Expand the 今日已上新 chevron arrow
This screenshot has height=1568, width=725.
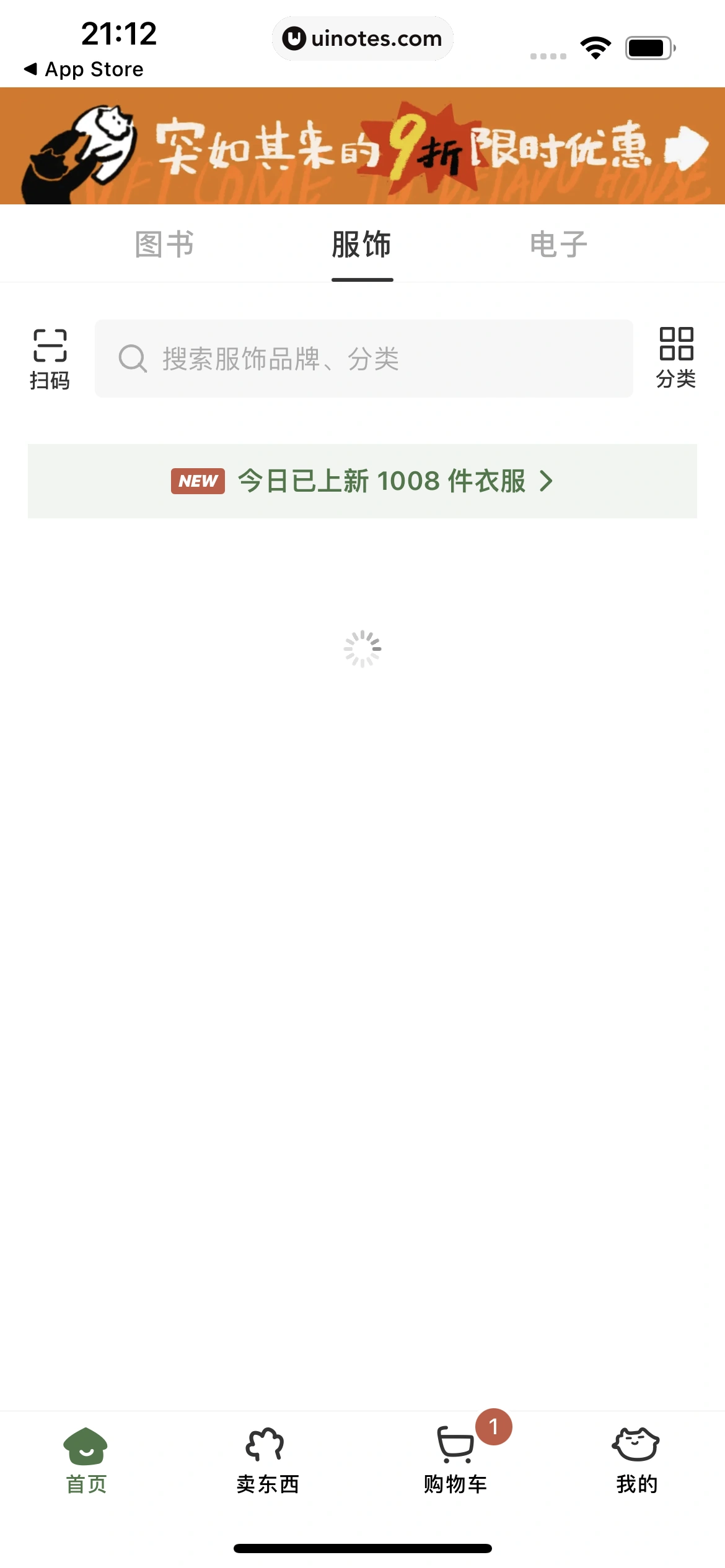click(546, 481)
